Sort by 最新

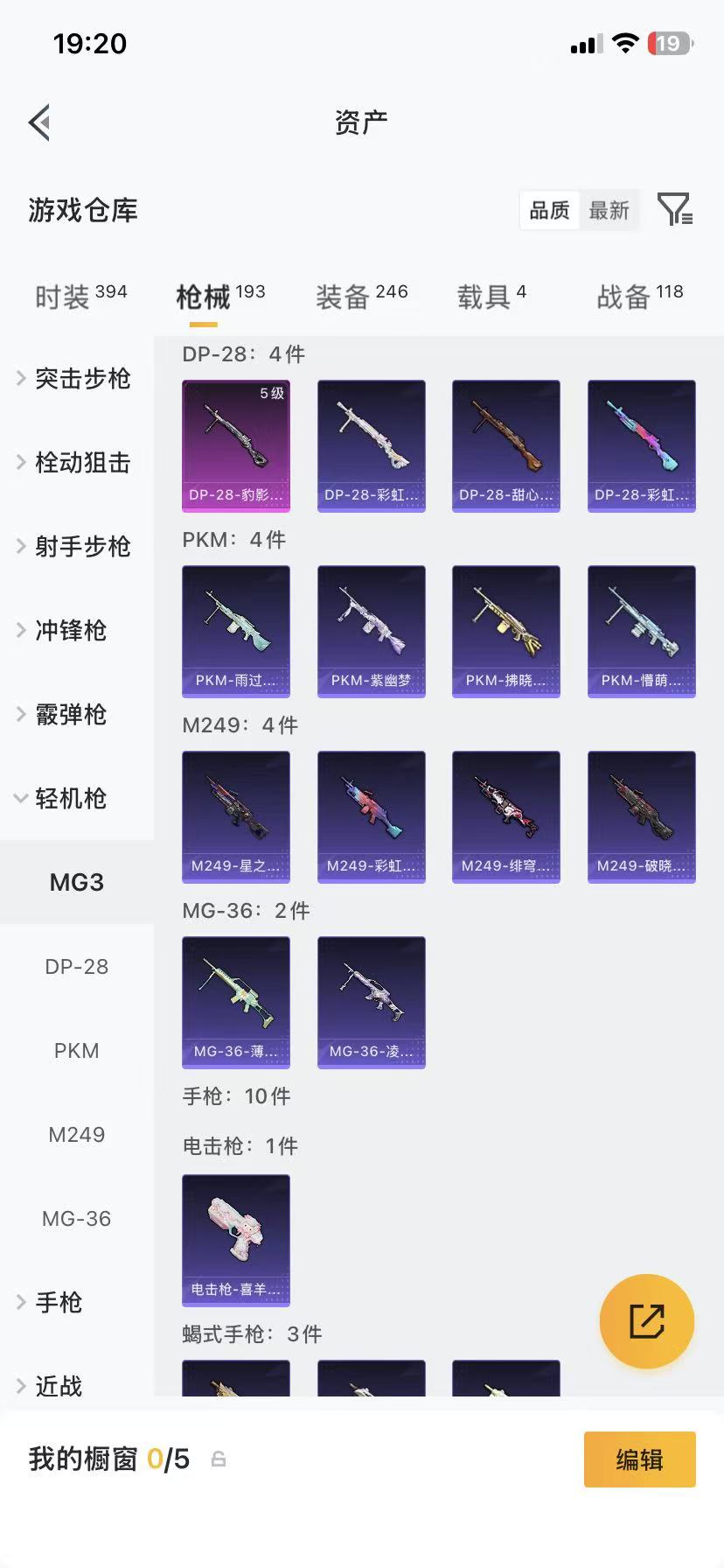(x=609, y=211)
